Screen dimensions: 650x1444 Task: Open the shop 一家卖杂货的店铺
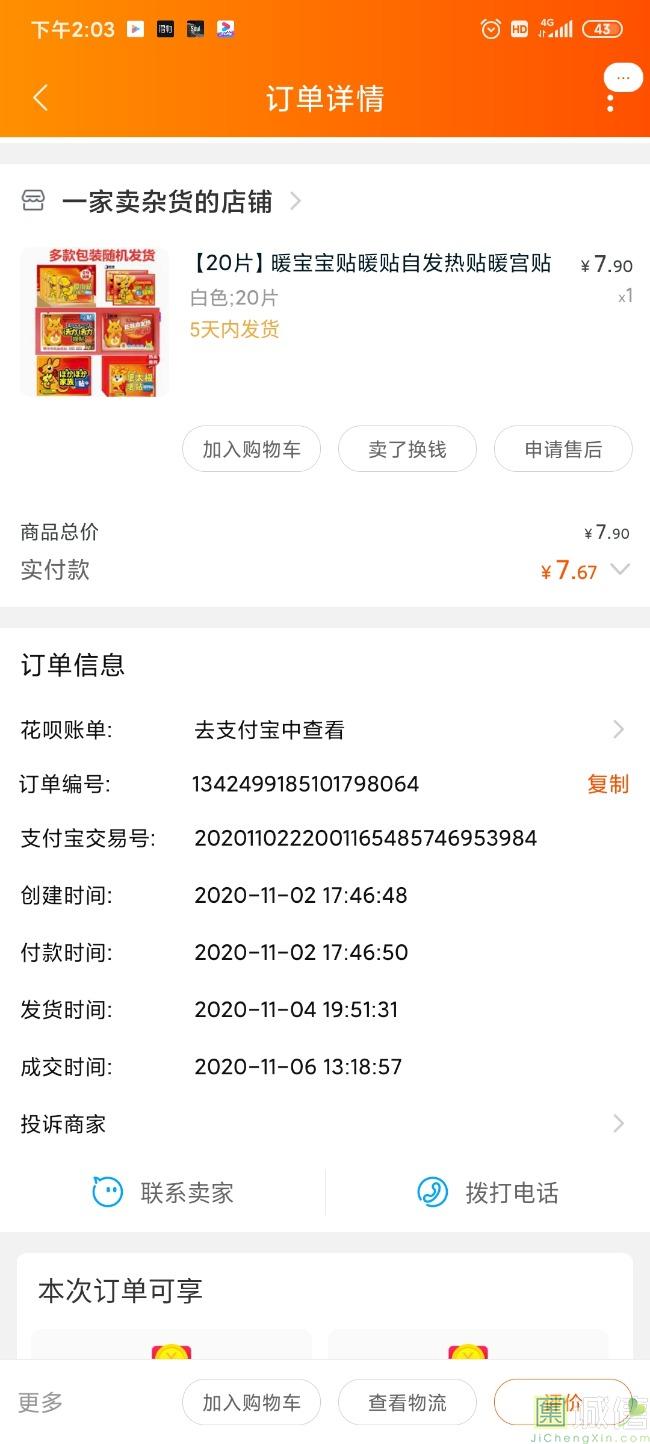point(167,202)
